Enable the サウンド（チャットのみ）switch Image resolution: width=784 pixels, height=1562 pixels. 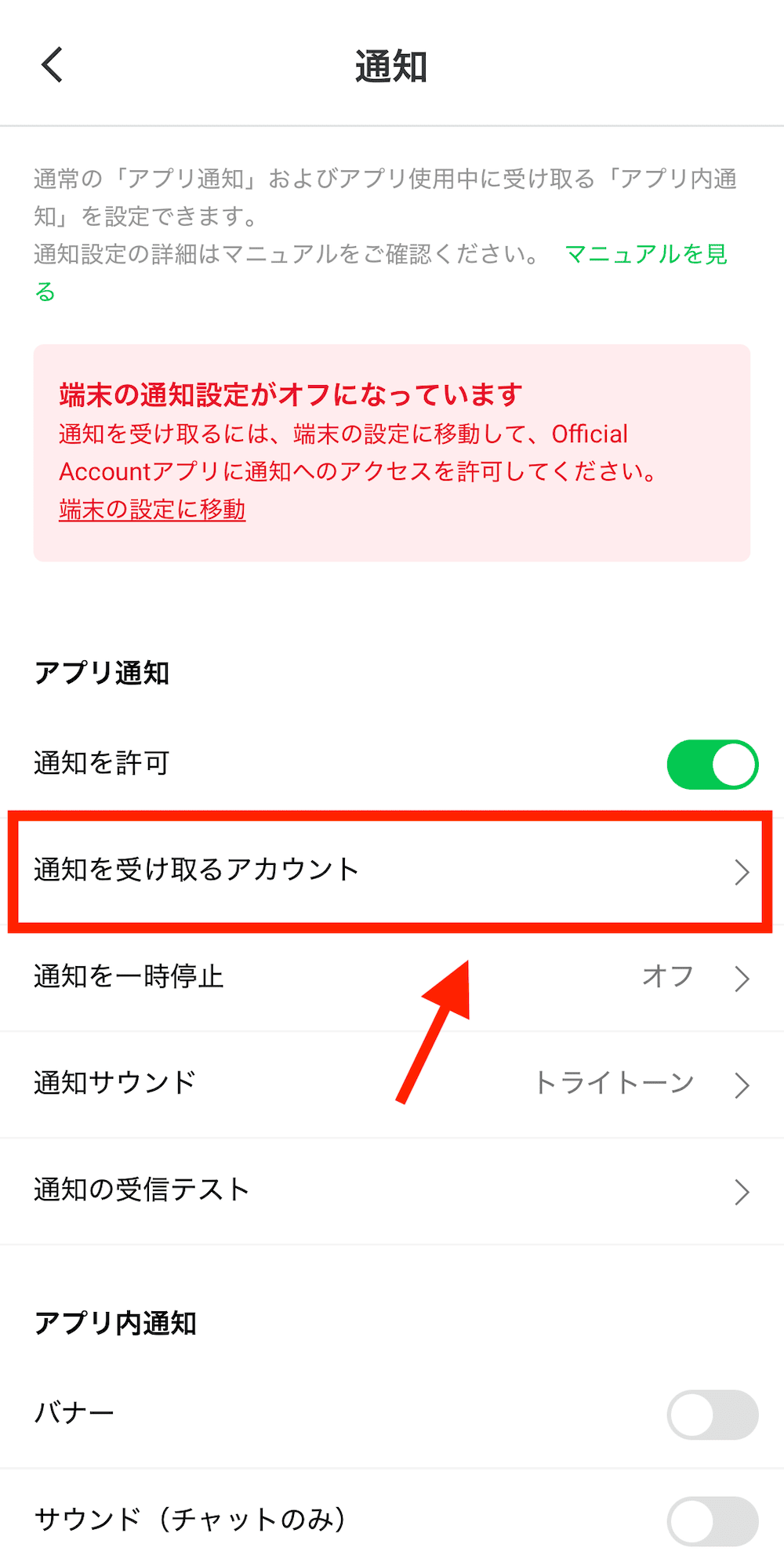(x=712, y=1521)
